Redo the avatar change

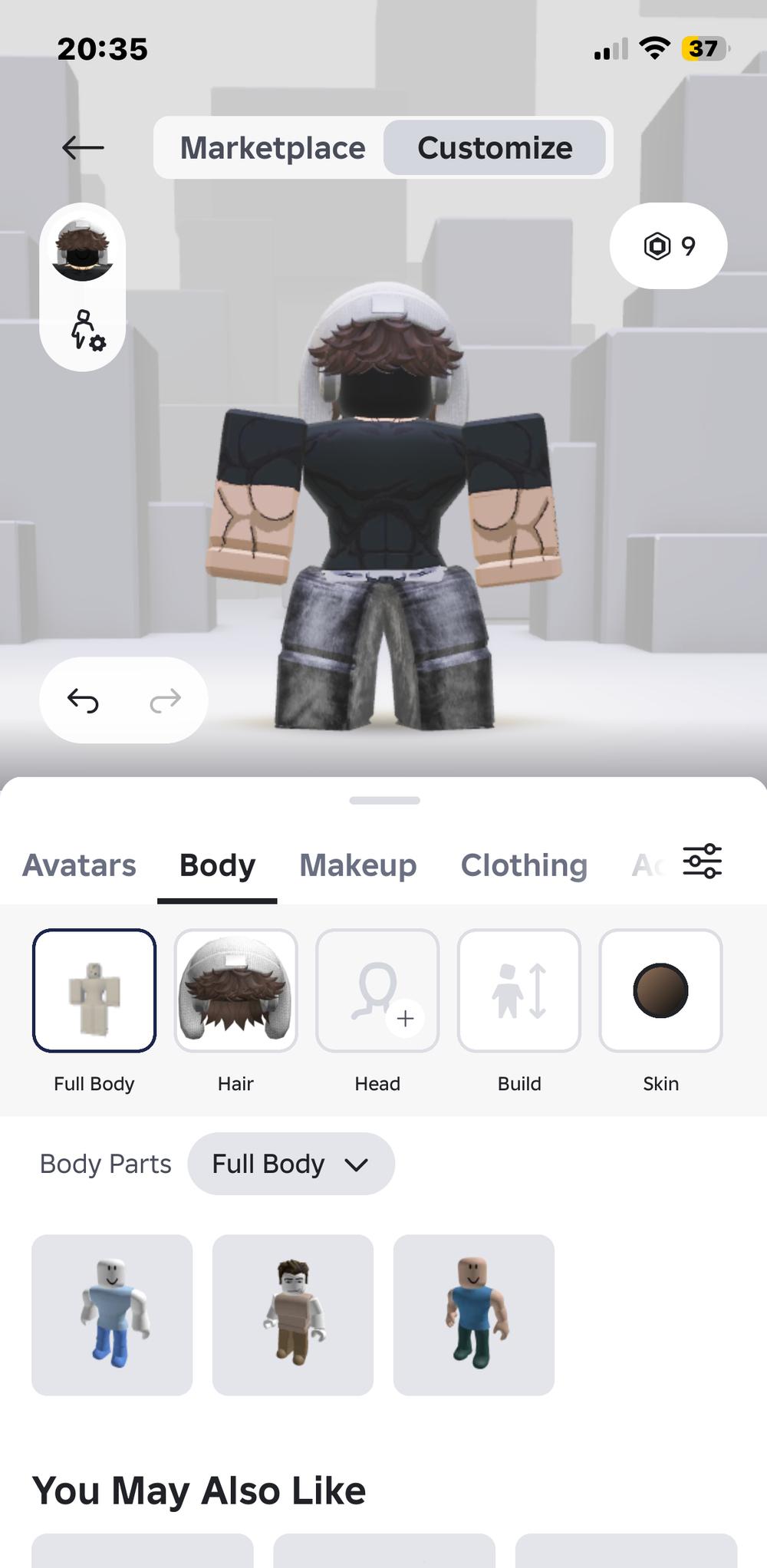tap(165, 700)
